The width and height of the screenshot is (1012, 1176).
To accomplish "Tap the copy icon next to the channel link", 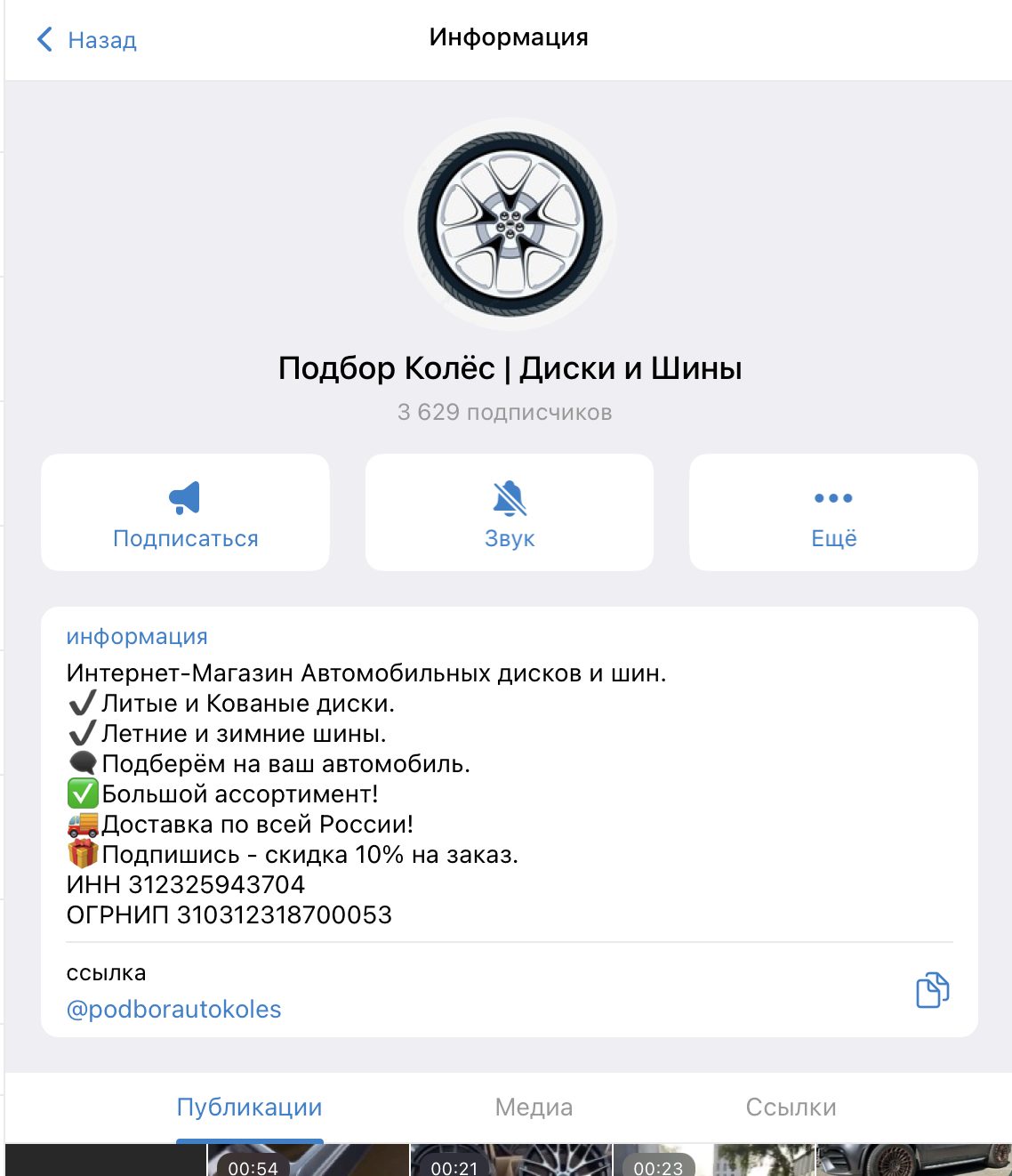I will click(935, 990).
